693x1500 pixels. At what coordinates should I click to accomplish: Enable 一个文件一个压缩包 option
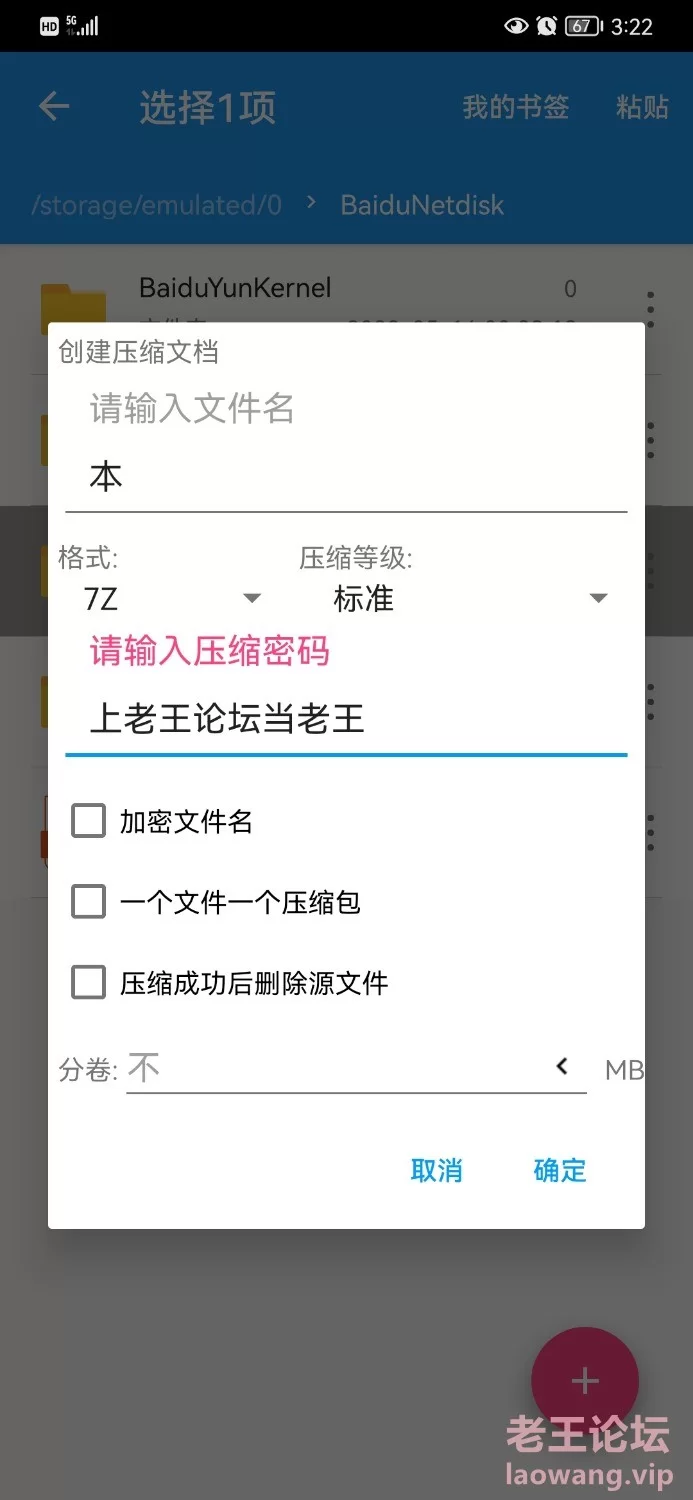pyautogui.click(x=88, y=902)
